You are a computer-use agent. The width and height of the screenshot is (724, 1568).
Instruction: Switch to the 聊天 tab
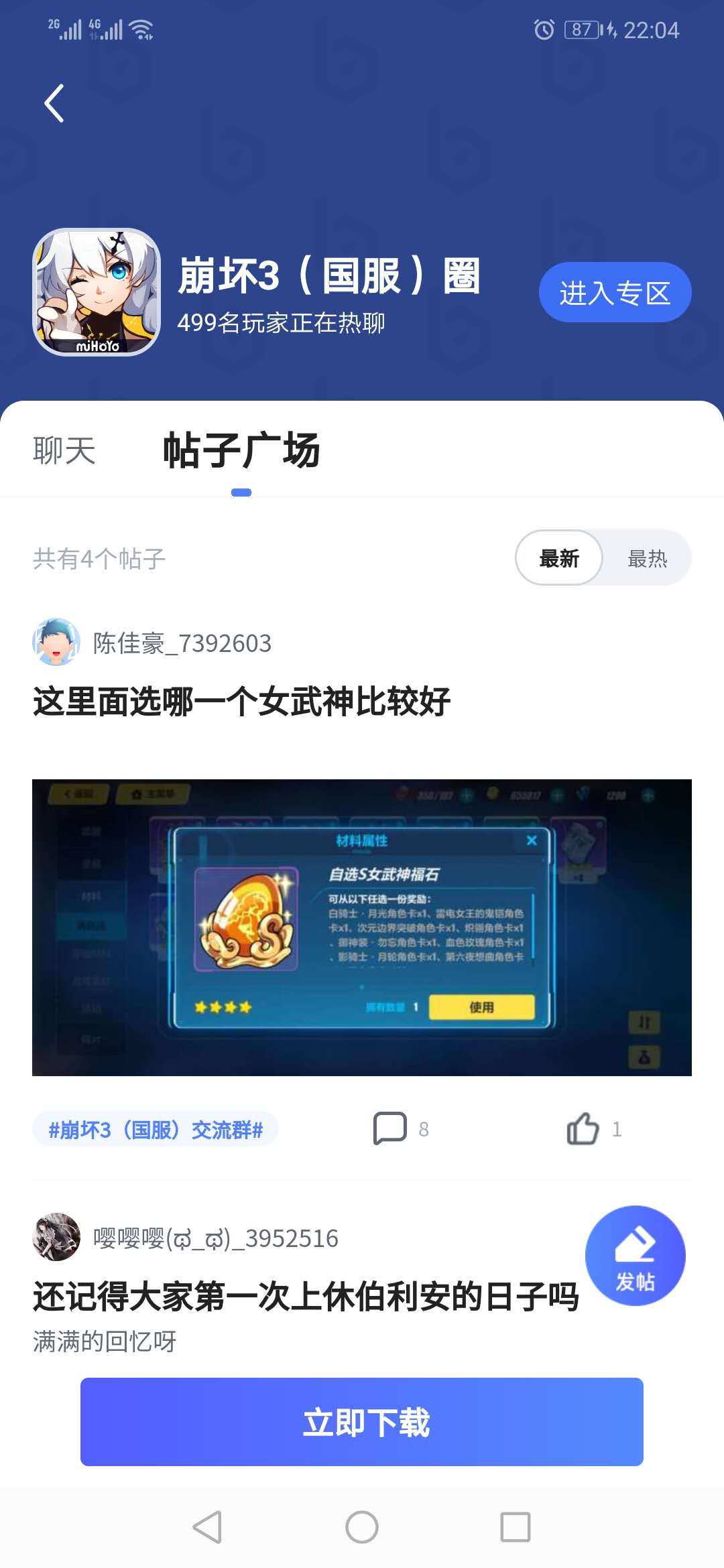(x=64, y=450)
